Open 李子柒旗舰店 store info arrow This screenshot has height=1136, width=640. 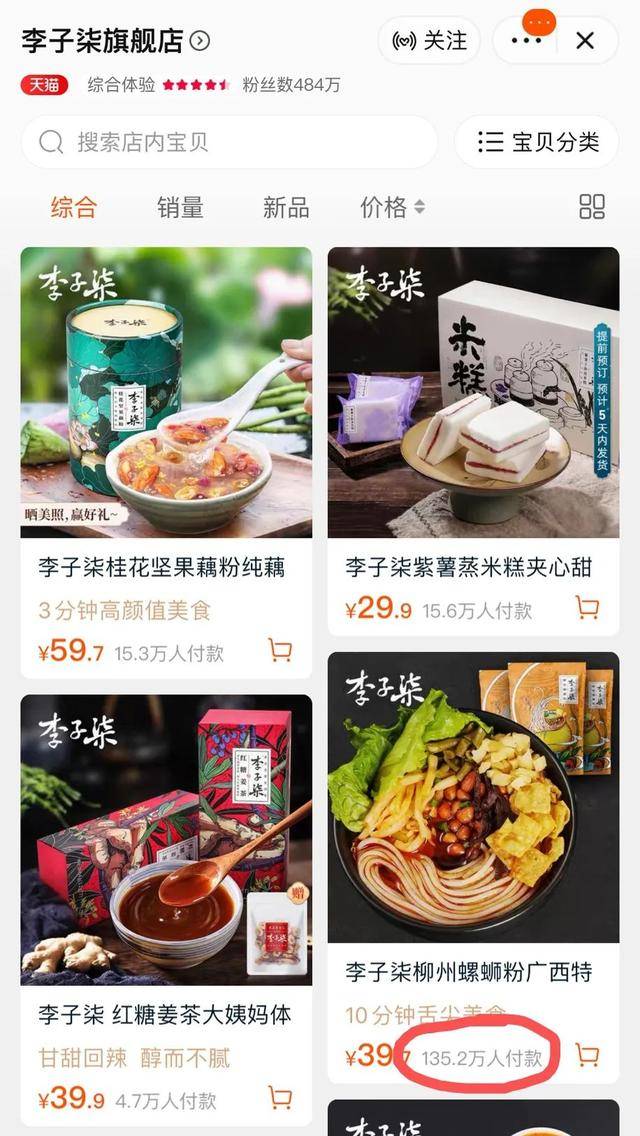coord(201,41)
